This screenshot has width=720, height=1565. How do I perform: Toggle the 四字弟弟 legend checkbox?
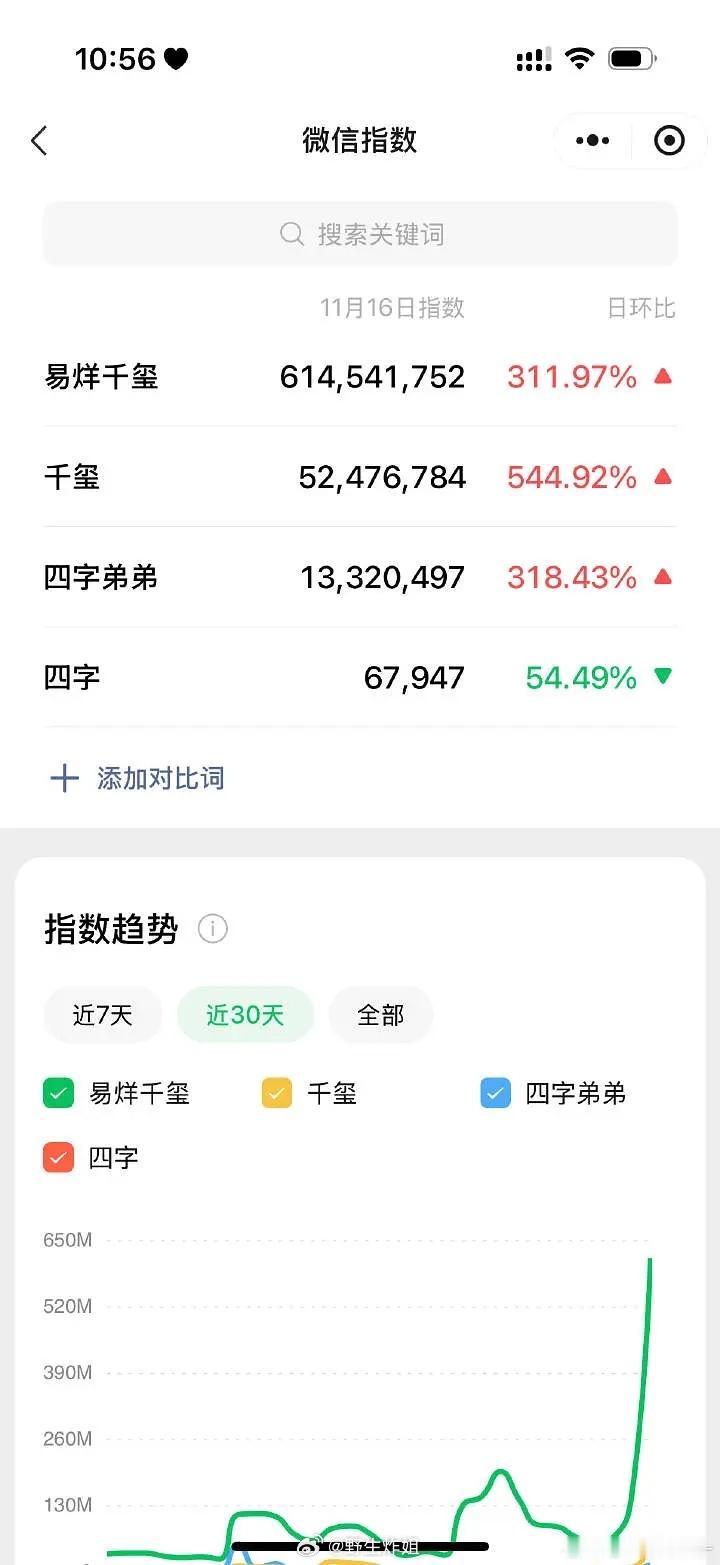[495, 1093]
